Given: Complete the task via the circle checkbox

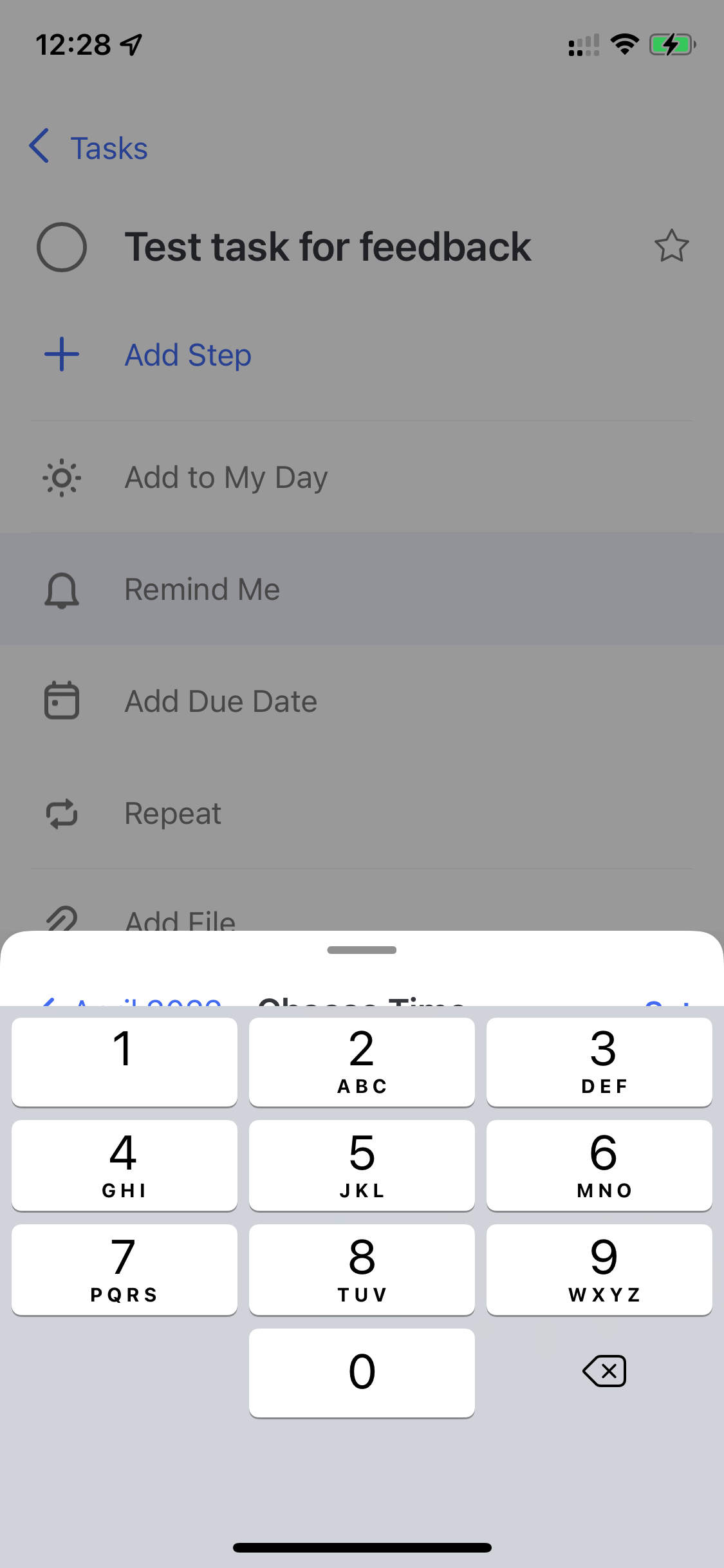Looking at the screenshot, I should click(61, 247).
